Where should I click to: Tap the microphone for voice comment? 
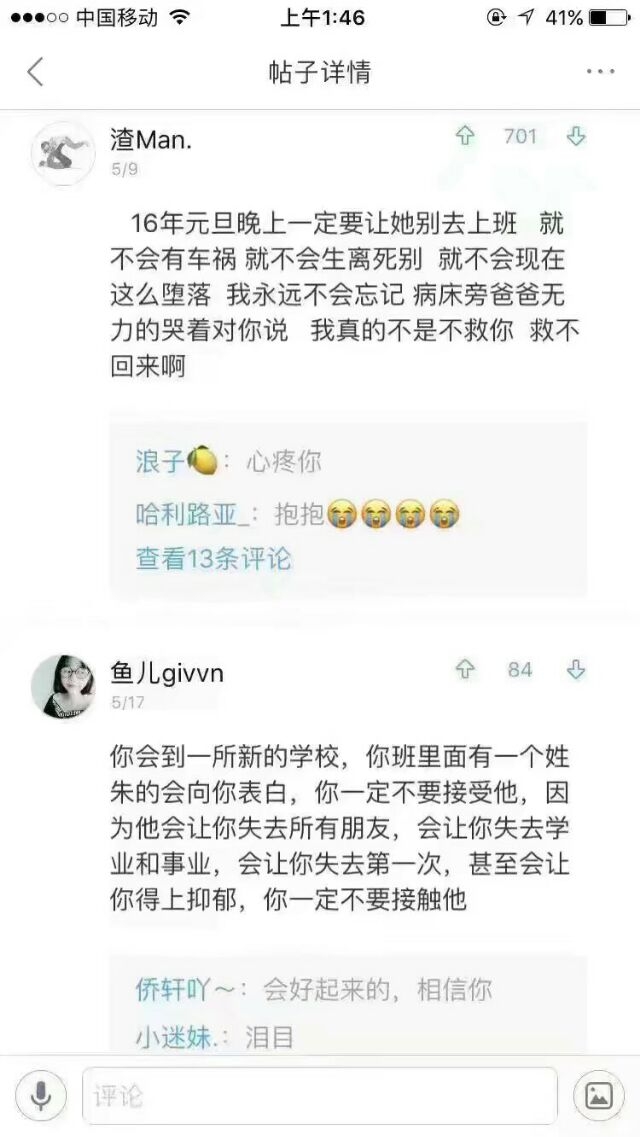click(41, 1096)
